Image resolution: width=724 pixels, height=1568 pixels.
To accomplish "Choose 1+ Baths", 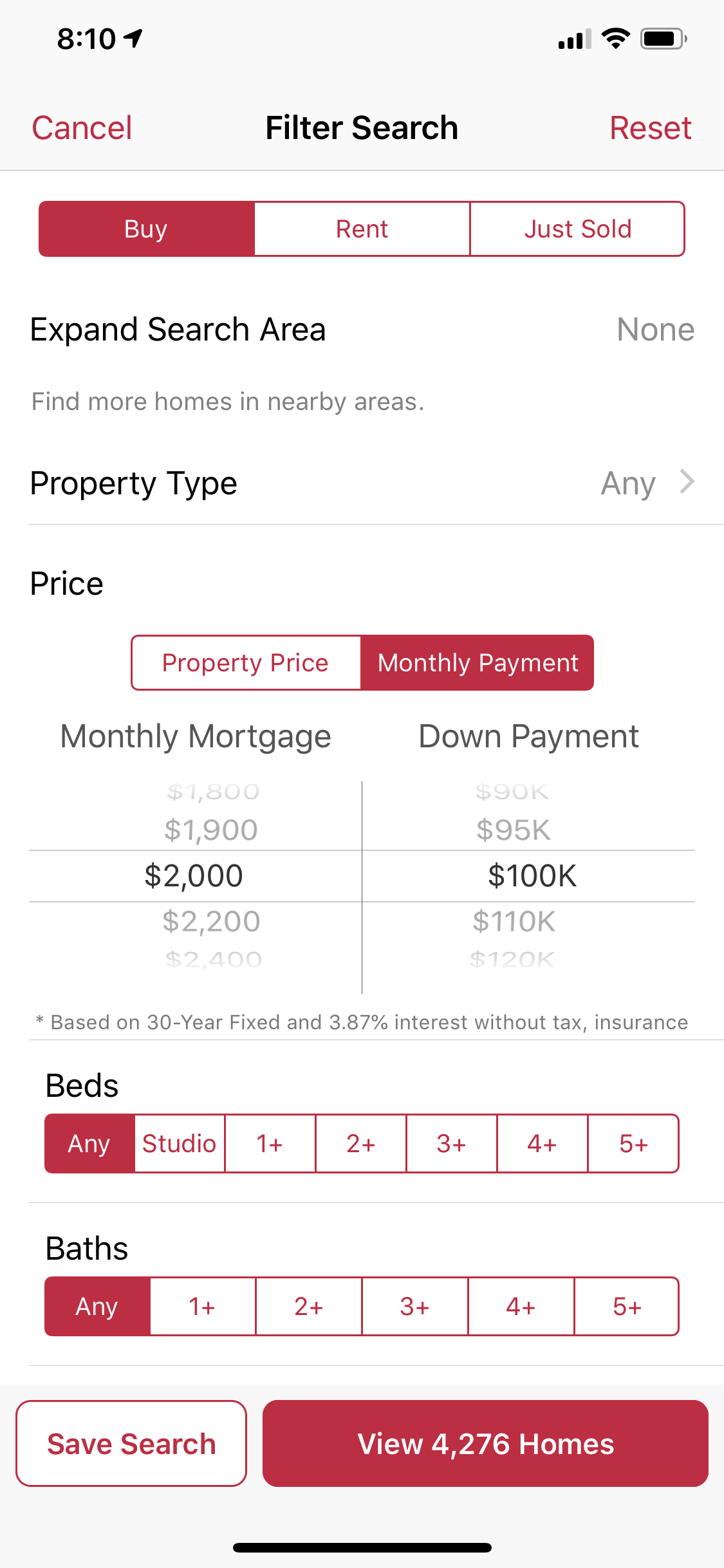I will [202, 1306].
